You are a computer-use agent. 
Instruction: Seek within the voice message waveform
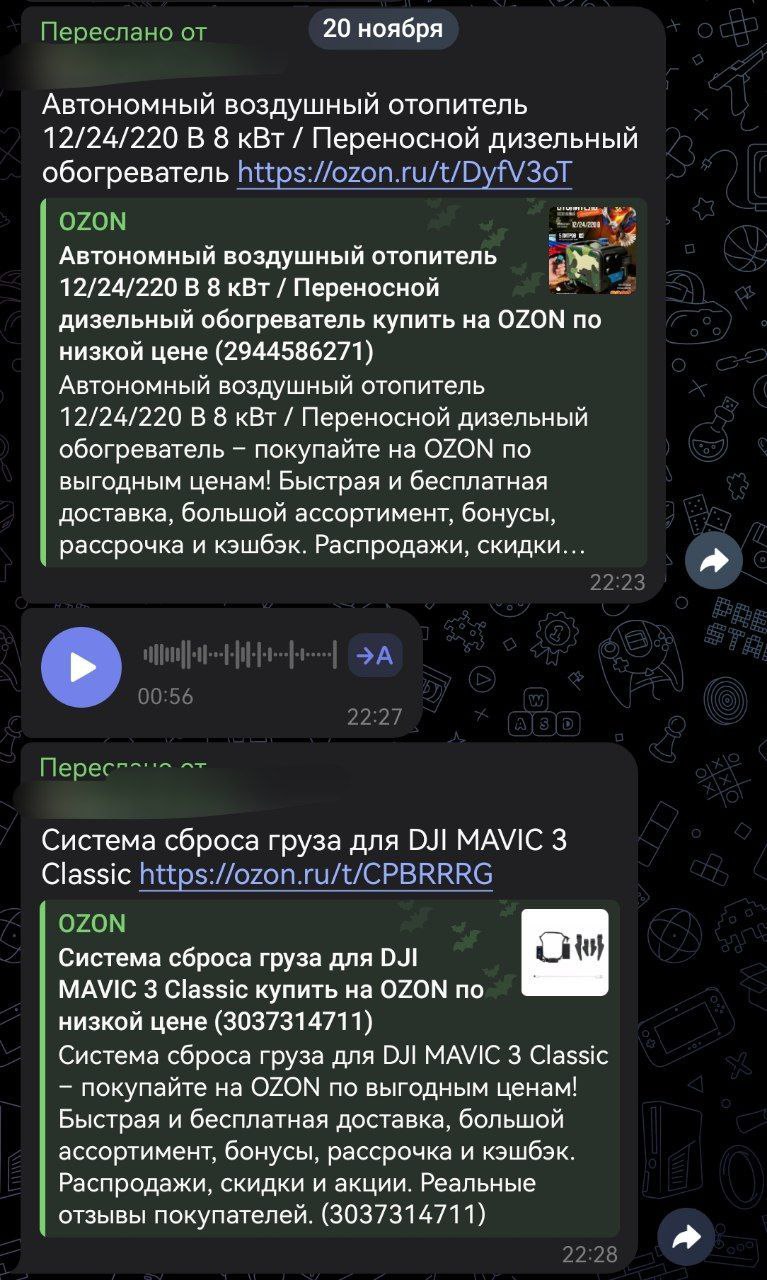pos(240,656)
